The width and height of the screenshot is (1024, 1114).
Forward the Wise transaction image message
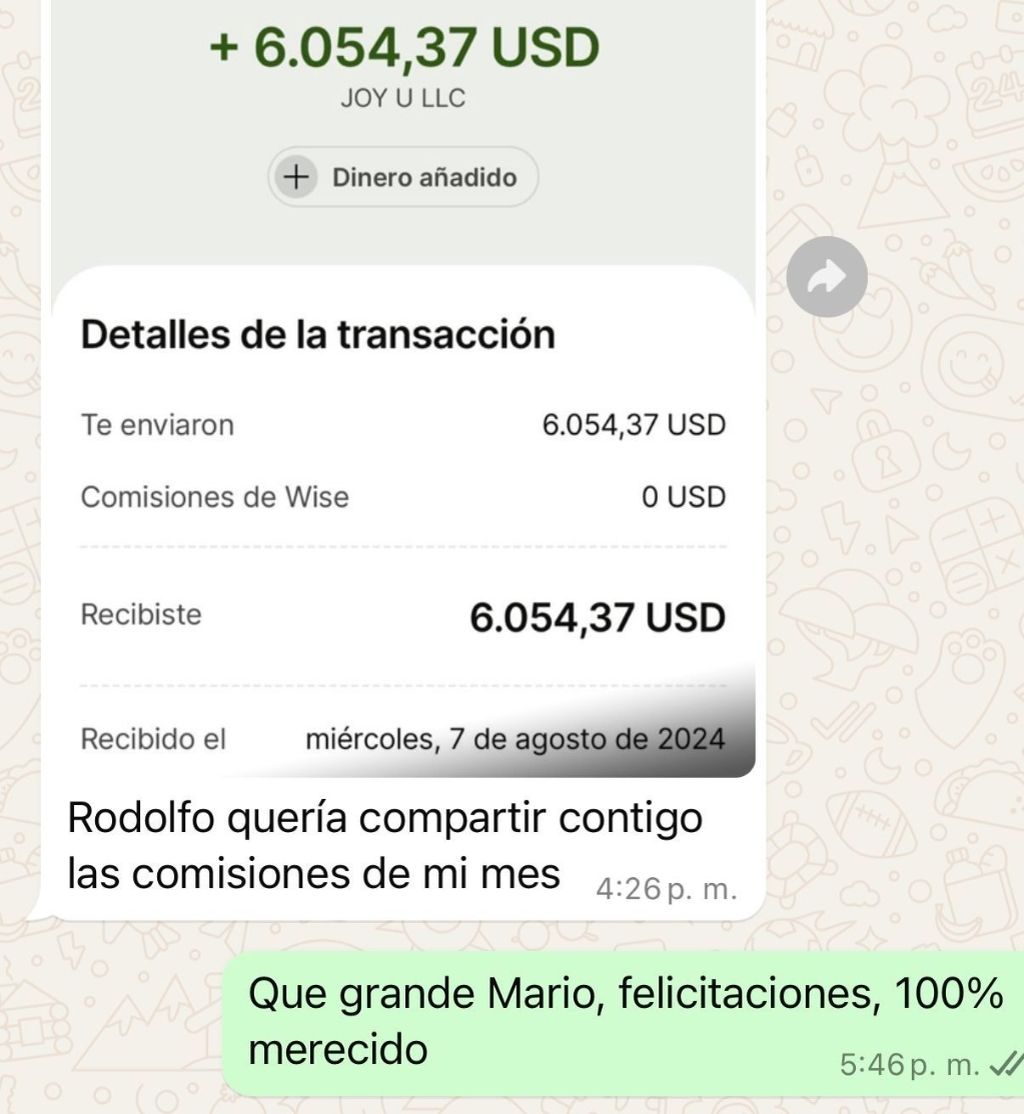pyautogui.click(x=826, y=279)
